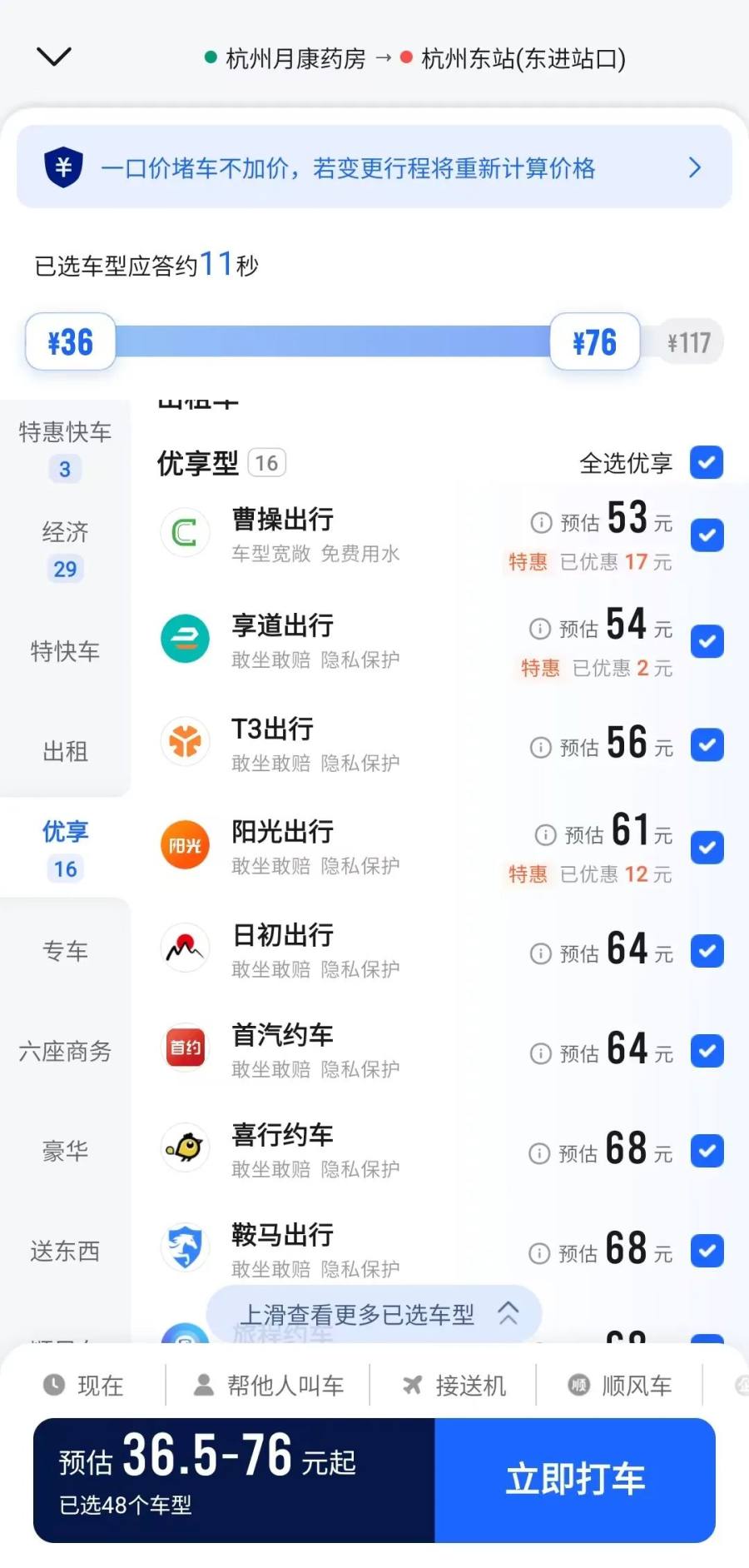Open the 送东西 category
Screen dimensions: 749x1568
(65, 1251)
